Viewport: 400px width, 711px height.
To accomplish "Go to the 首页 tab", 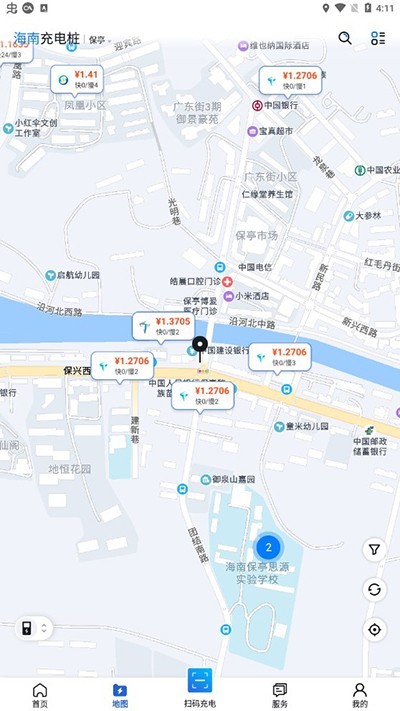I will point(40,695).
